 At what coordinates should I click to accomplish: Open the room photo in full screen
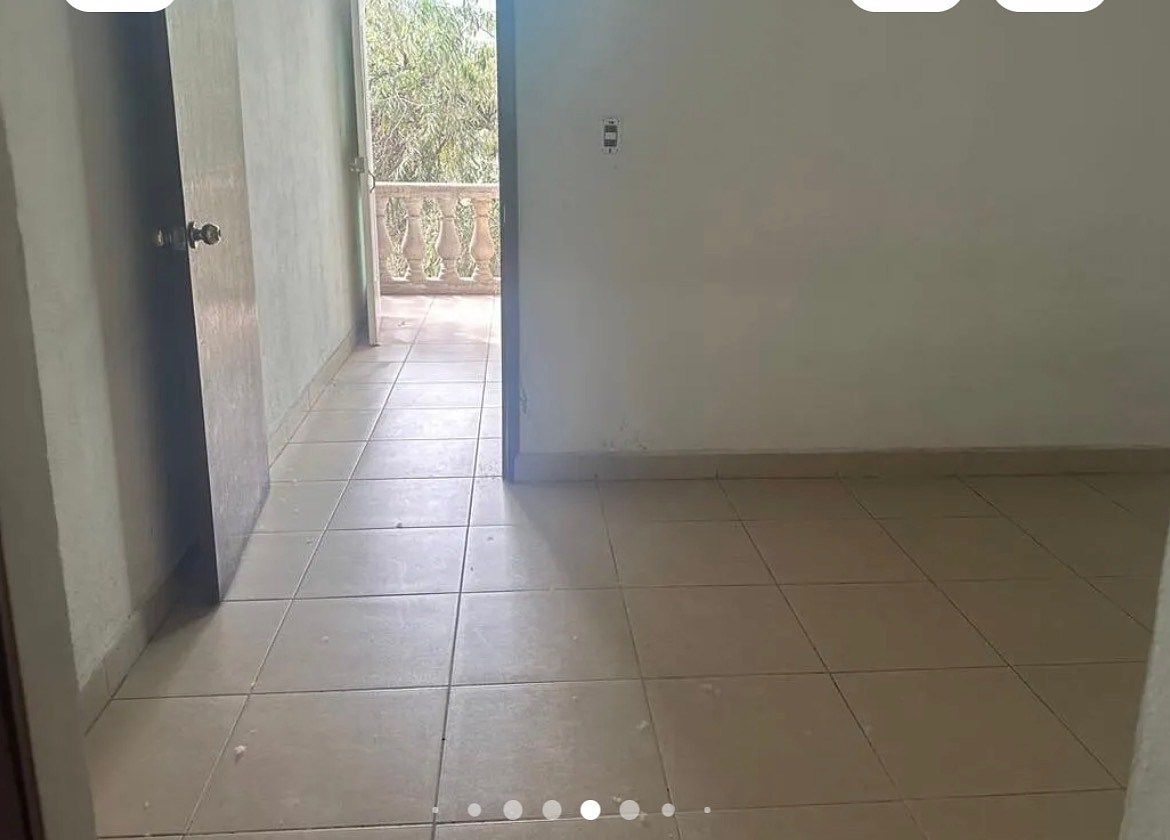point(585,420)
